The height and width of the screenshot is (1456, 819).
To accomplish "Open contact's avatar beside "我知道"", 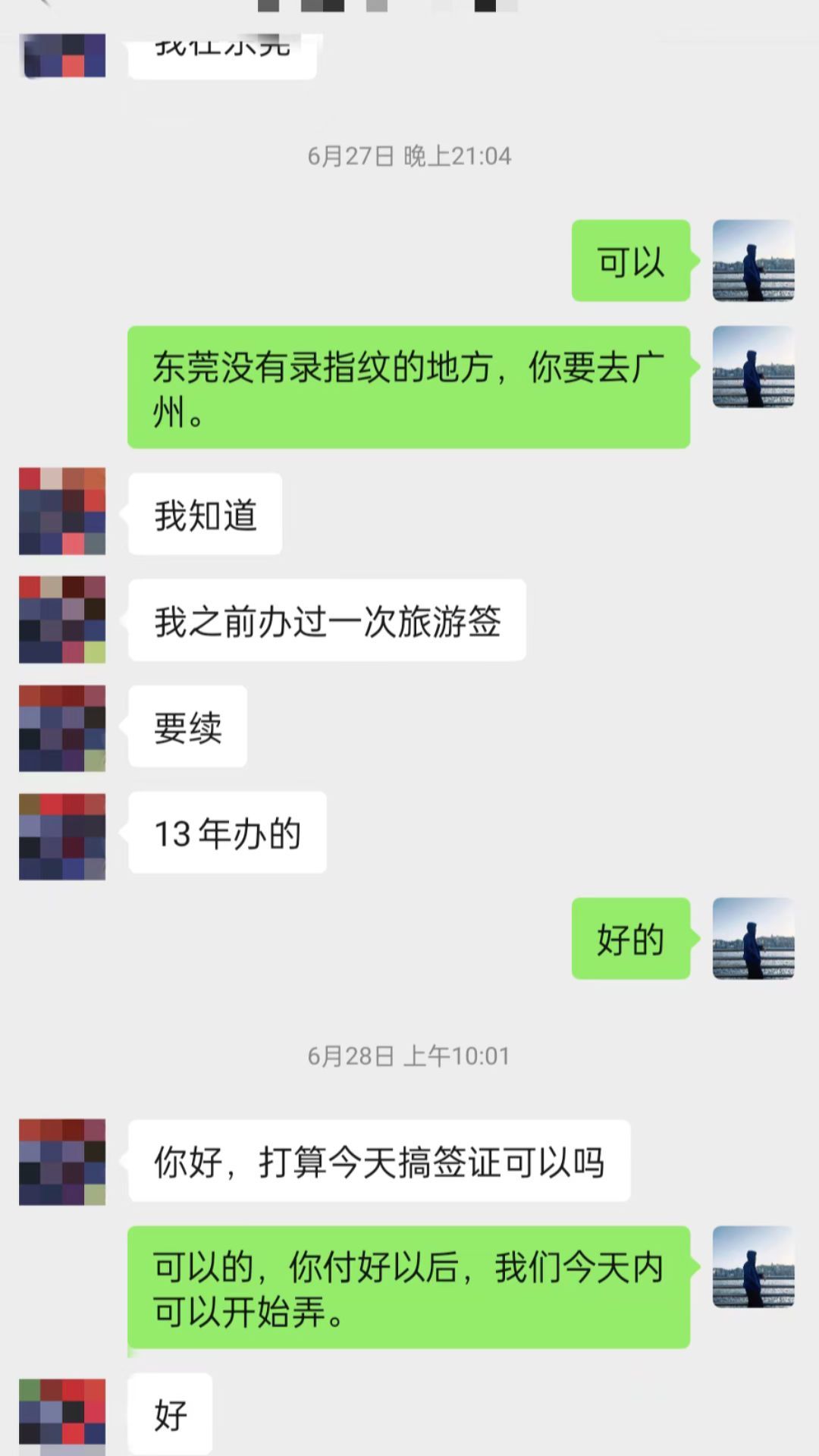I will coord(62,511).
